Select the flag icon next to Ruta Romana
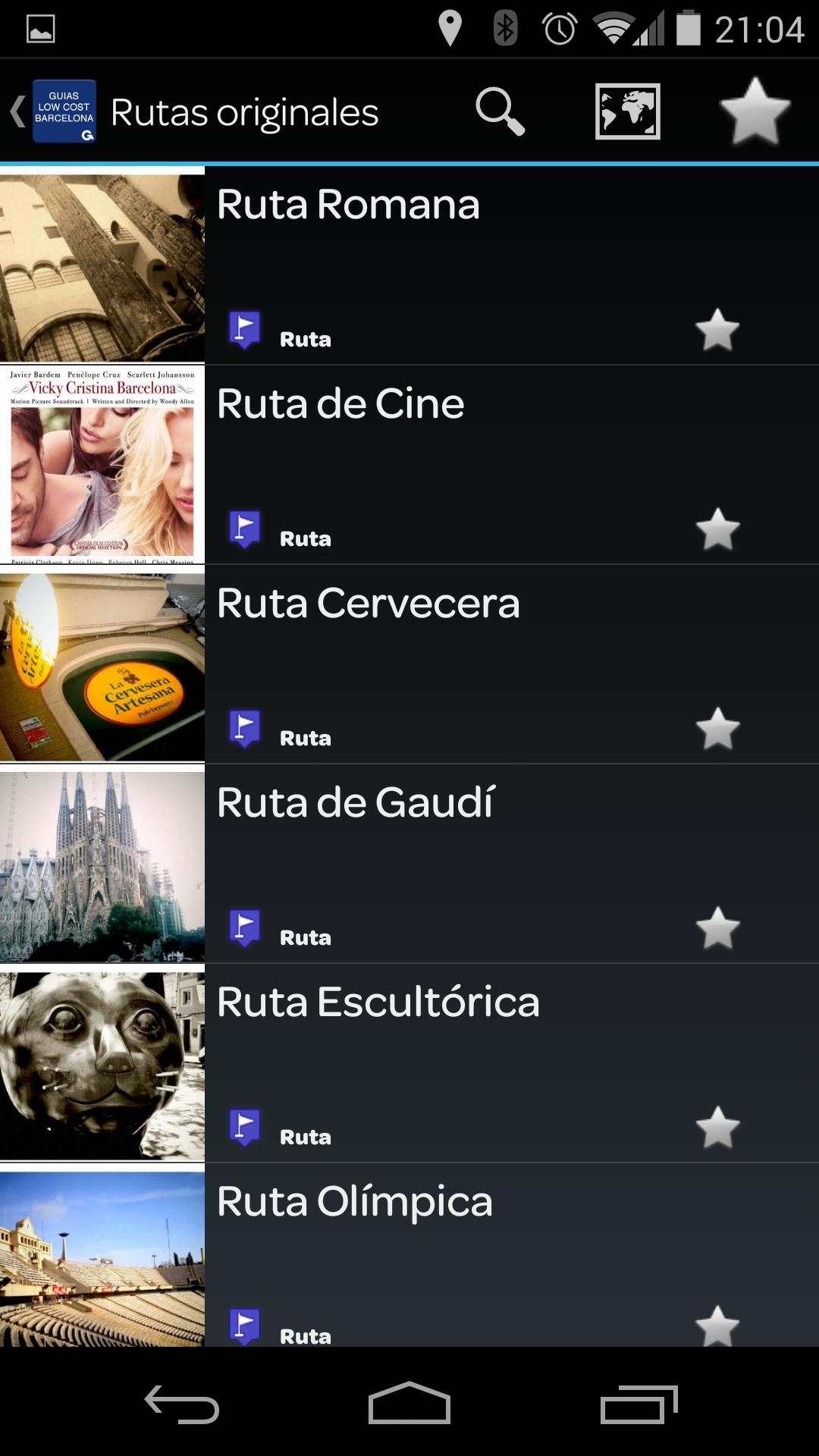This screenshot has height=1456, width=819. pos(245,329)
